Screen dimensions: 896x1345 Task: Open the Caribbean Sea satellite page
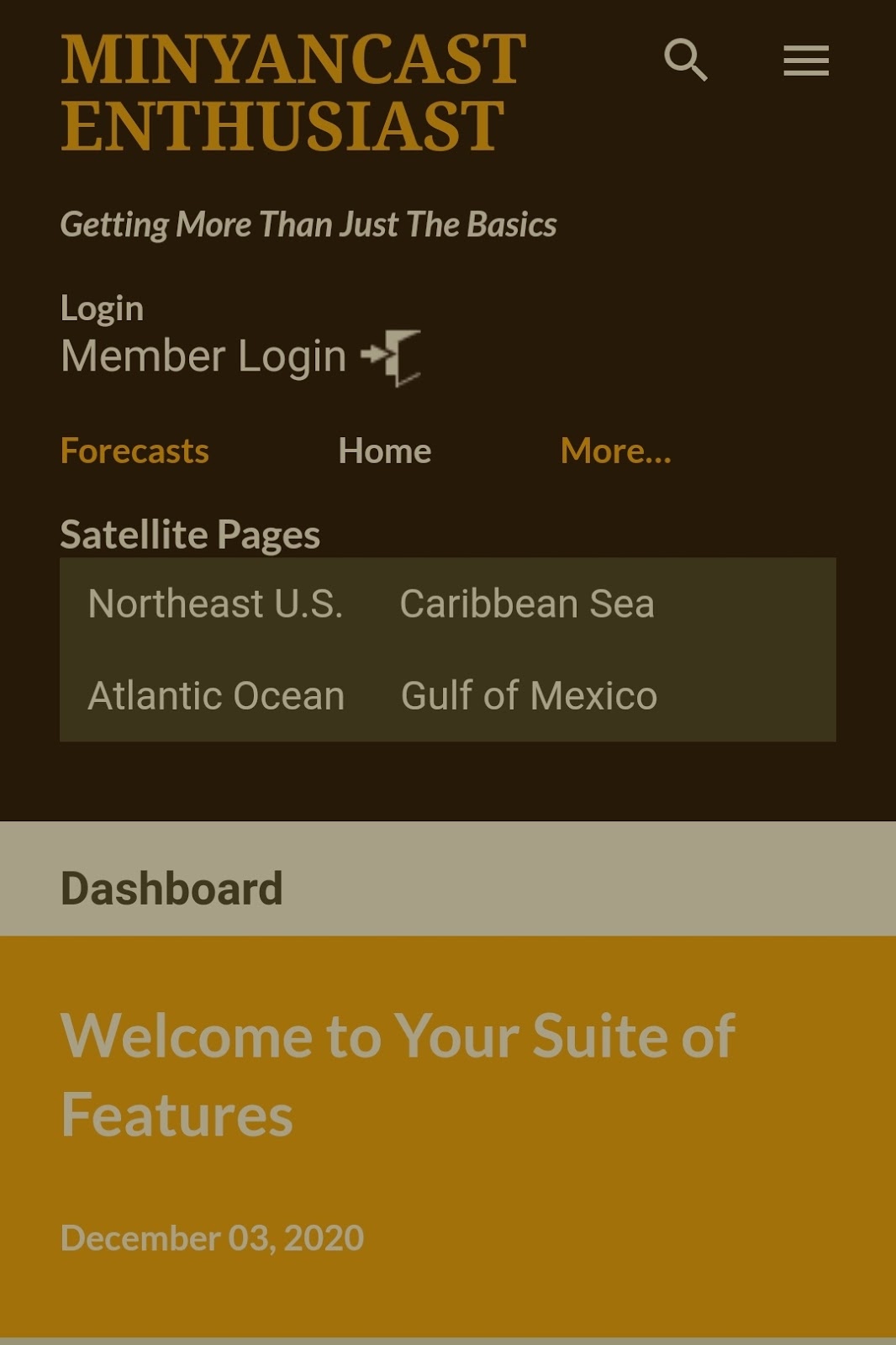tap(527, 604)
